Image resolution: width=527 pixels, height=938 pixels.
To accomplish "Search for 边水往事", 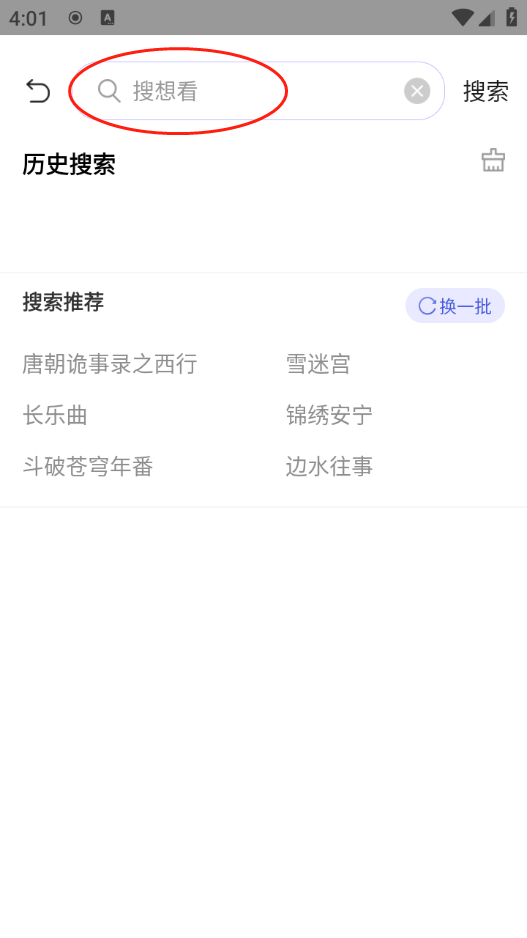I will click(329, 466).
